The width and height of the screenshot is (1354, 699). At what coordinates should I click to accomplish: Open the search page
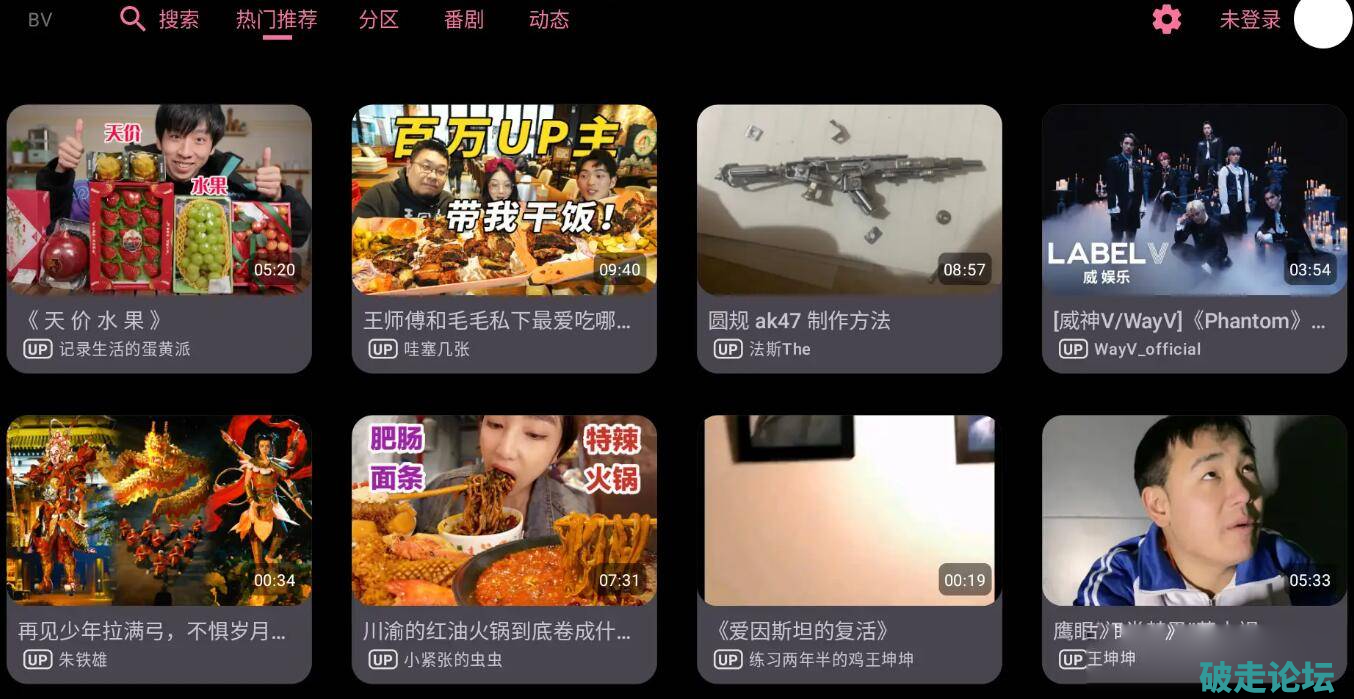(160, 20)
